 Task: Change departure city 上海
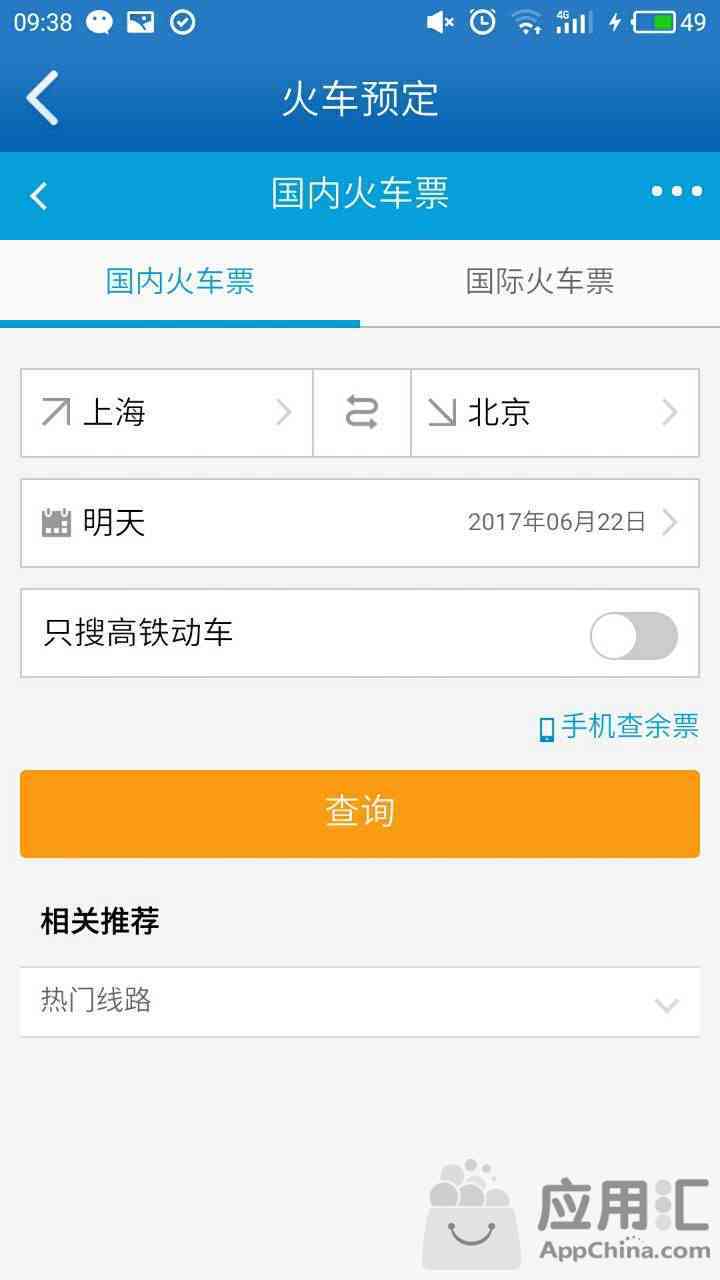(x=166, y=413)
